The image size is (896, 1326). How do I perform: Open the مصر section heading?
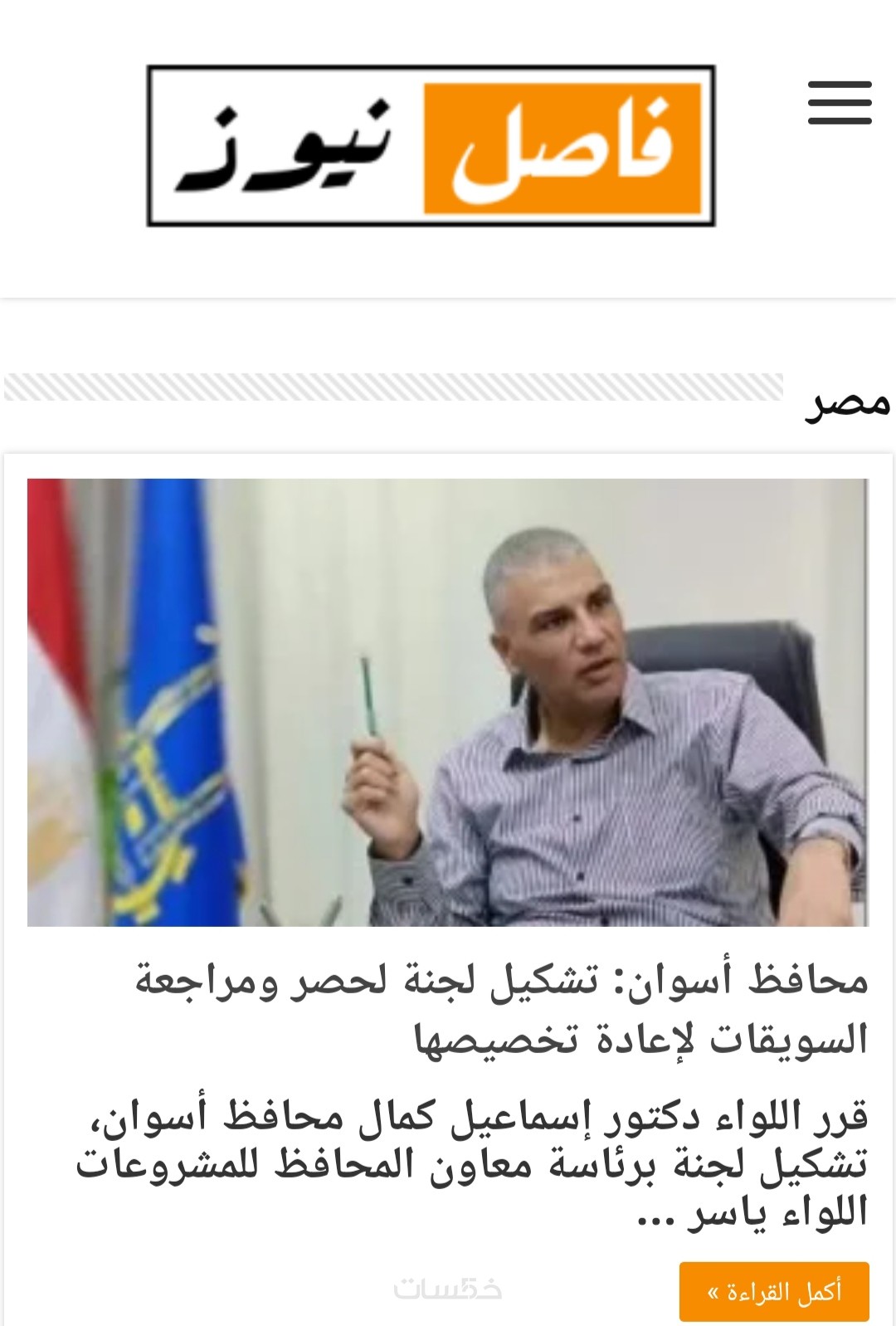[x=847, y=402]
